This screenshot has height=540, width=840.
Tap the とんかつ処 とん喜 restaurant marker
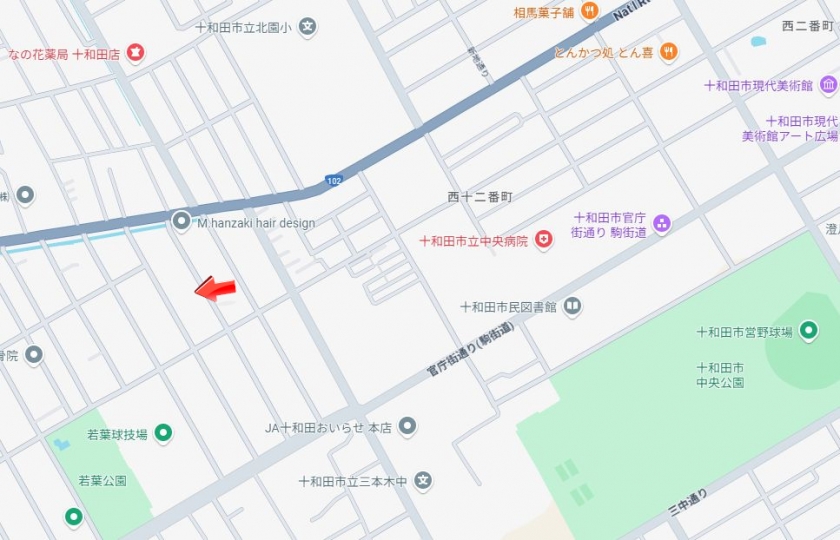pyautogui.click(x=669, y=51)
